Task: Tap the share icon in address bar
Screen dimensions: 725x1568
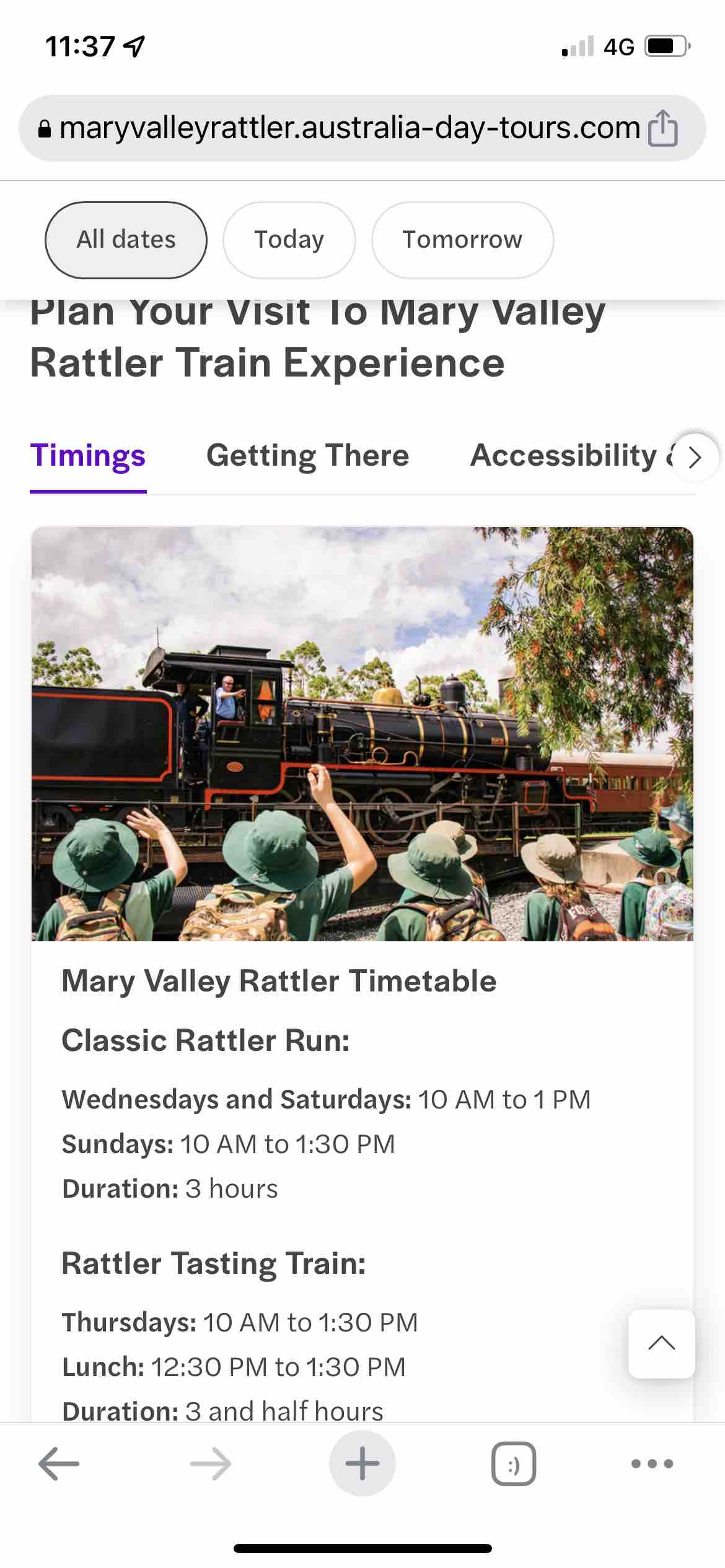Action: [x=662, y=128]
